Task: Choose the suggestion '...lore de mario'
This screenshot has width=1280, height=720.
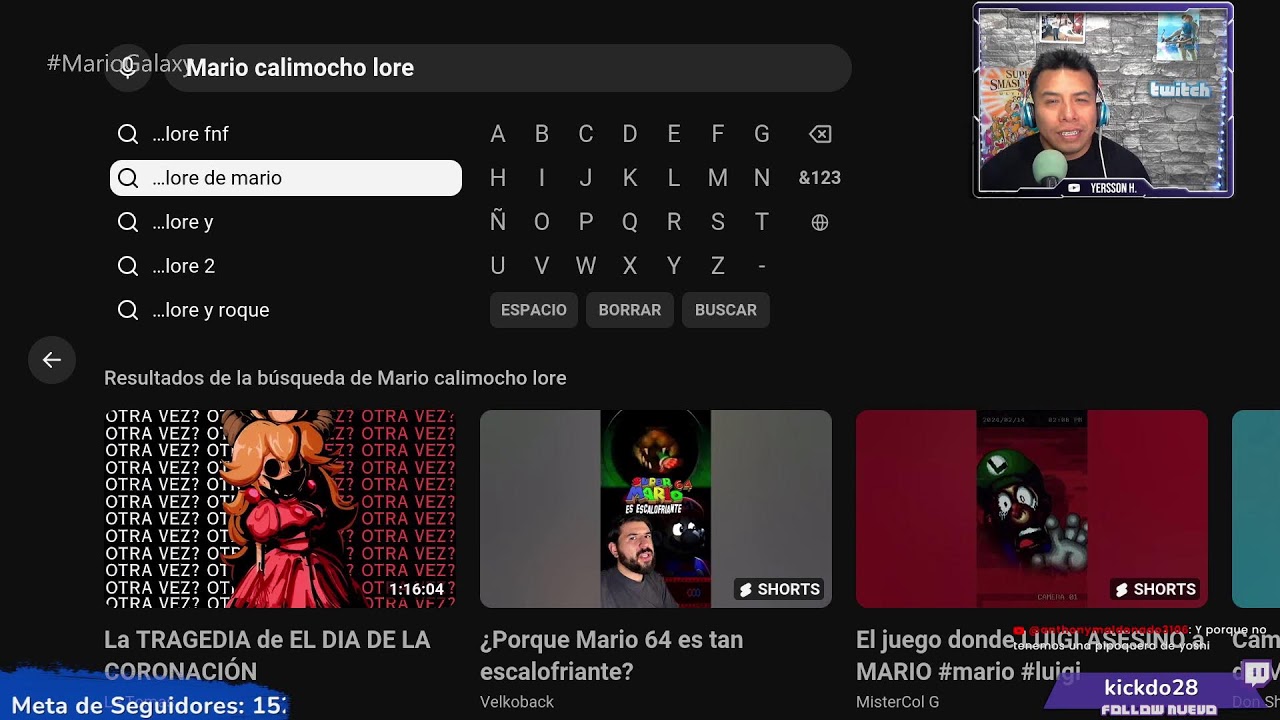Action: click(x=286, y=178)
